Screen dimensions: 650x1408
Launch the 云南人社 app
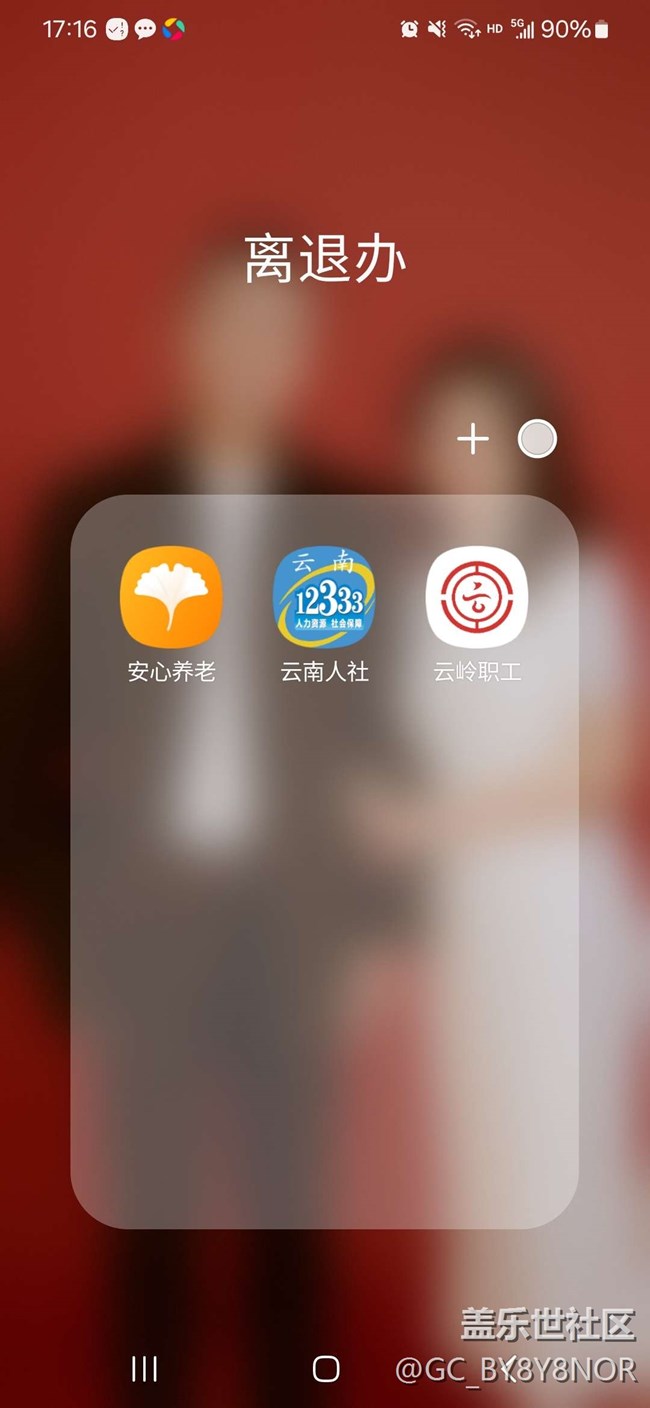(324, 598)
